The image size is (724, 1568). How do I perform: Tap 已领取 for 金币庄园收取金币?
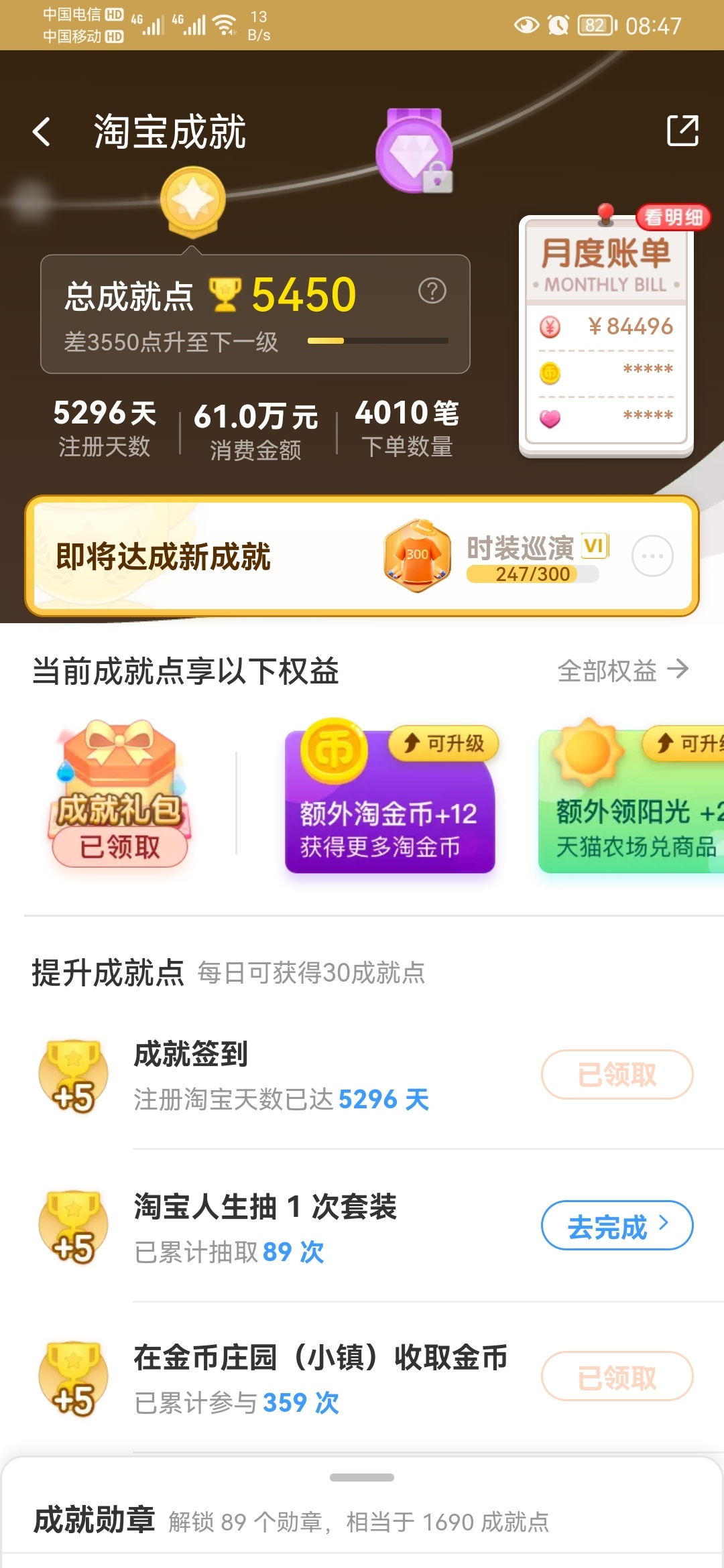(617, 1376)
